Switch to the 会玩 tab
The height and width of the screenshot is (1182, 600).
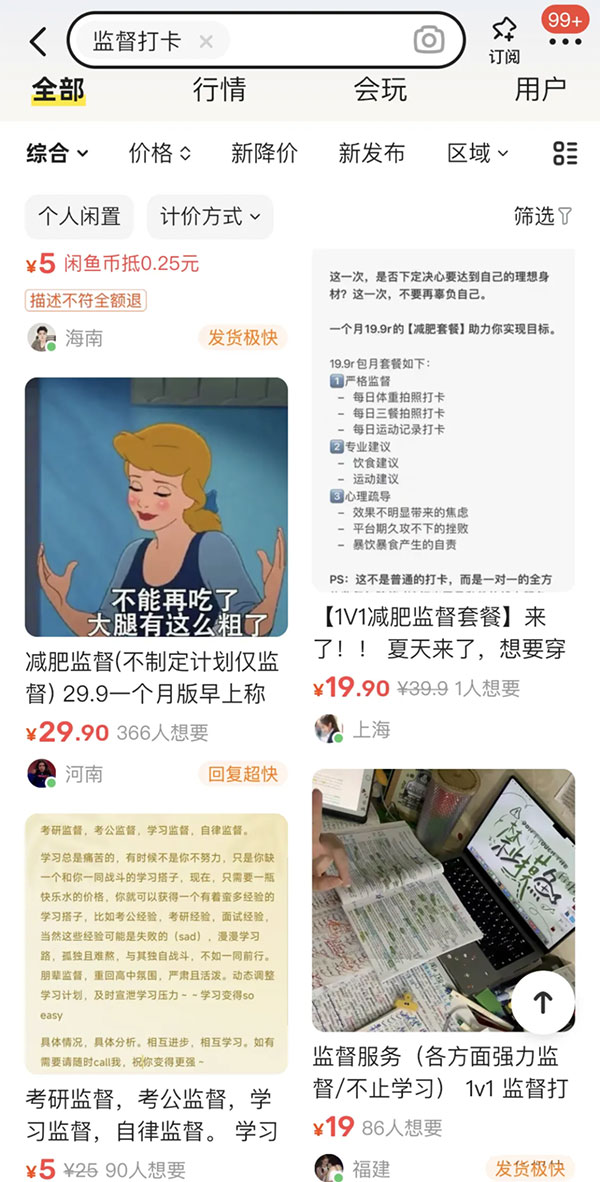point(380,90)
